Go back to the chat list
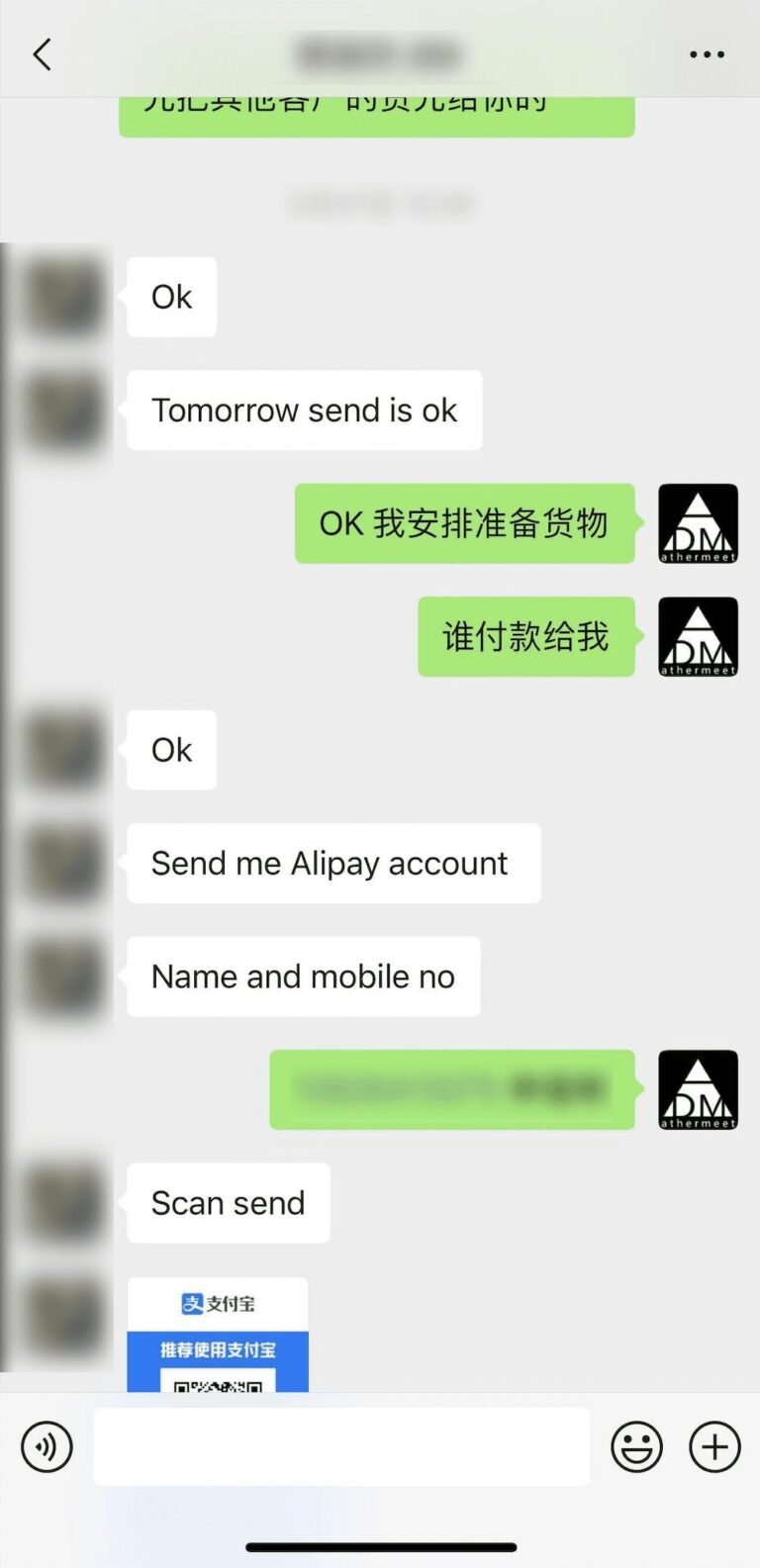The width and height of the screenshot is (760, 1568). pyautogui.click(x=42, y=54)
